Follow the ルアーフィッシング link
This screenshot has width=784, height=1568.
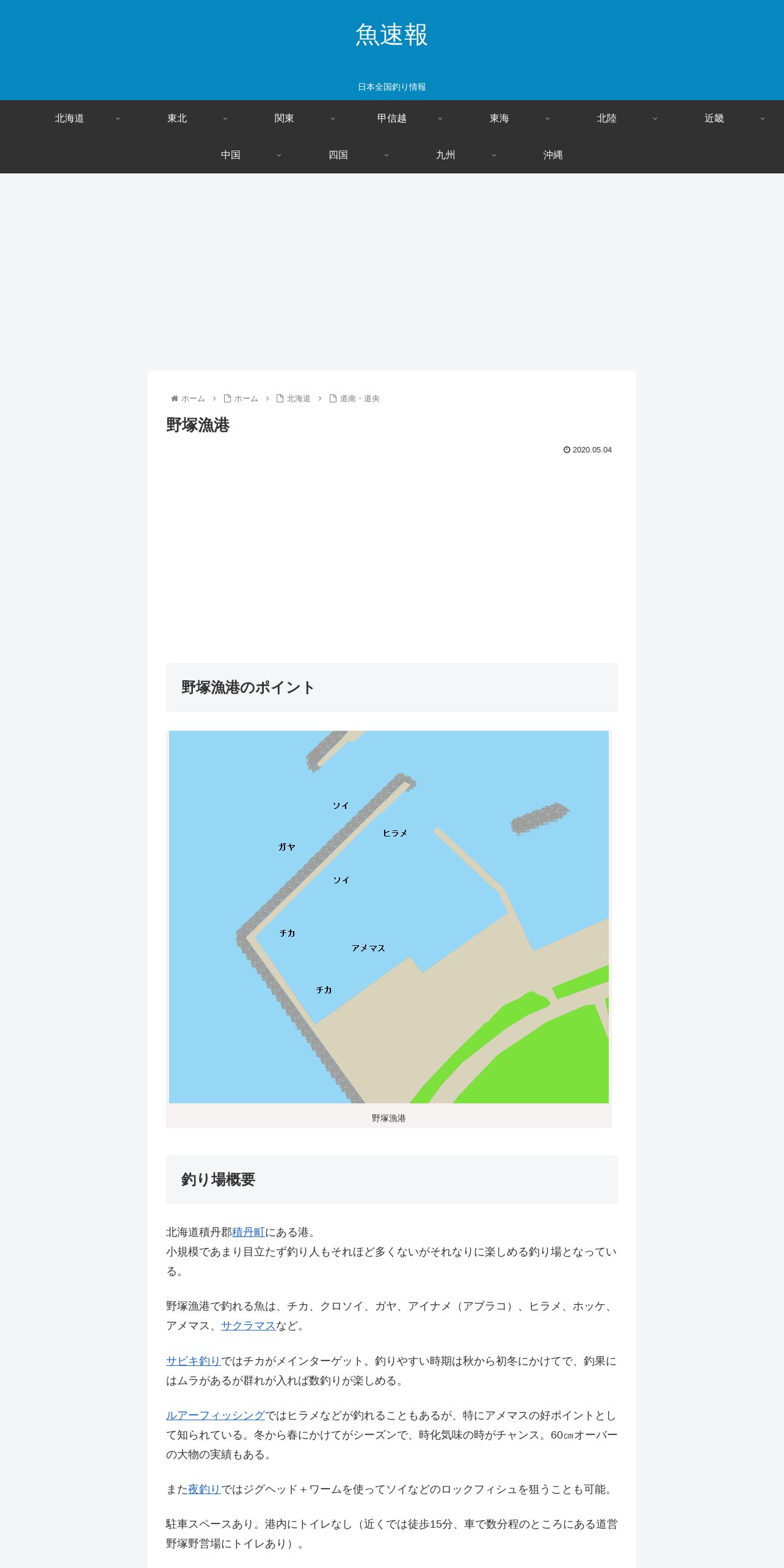pos(216,1415)
